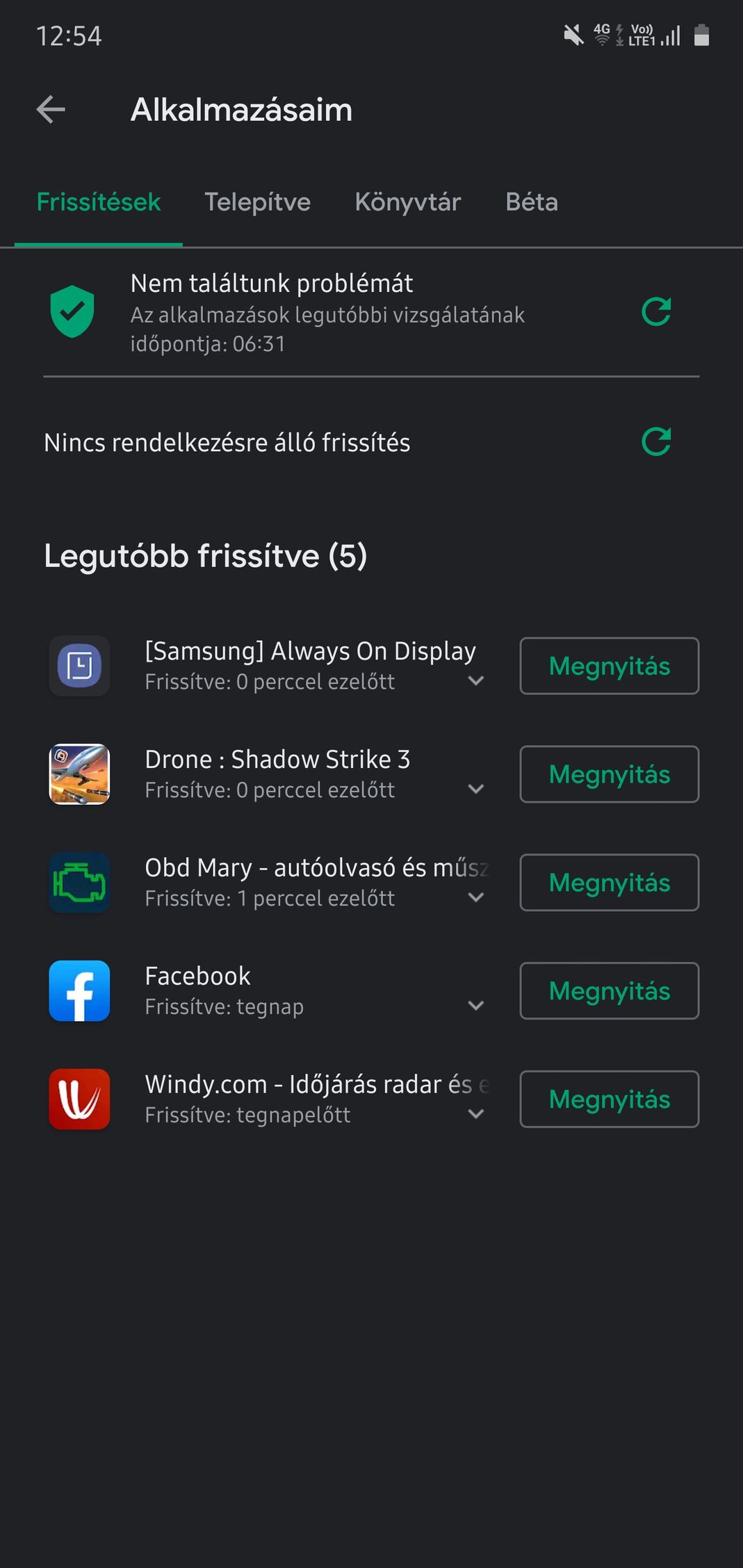Show Facebook update details chevron
The height and width of the screenshot is (1568, 743).
[x=476, y=1006]
